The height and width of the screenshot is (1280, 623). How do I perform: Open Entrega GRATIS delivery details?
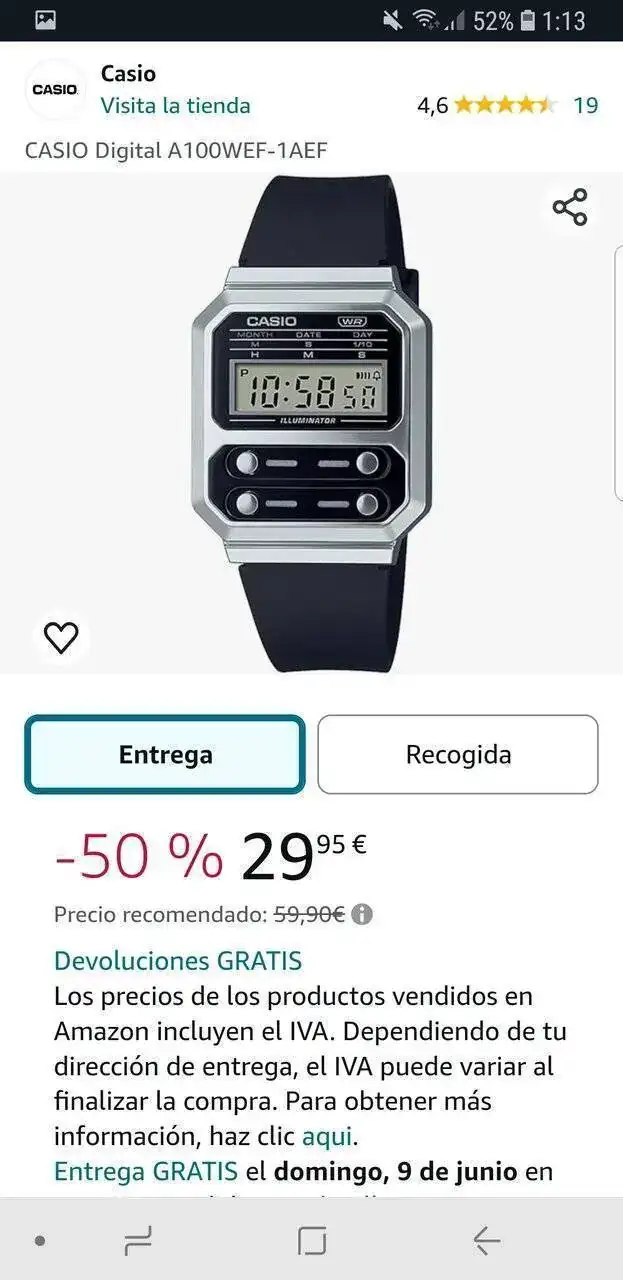point(146,1171)
